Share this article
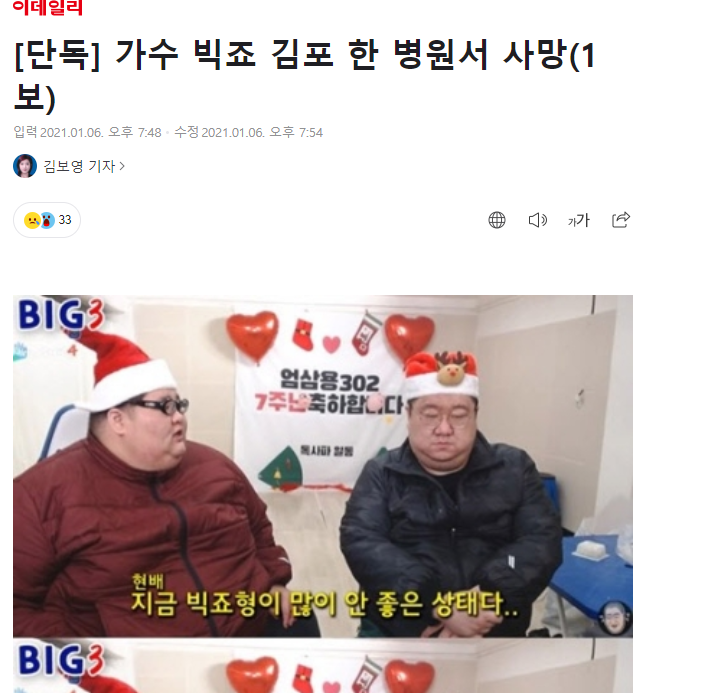 tap(621, 220)
